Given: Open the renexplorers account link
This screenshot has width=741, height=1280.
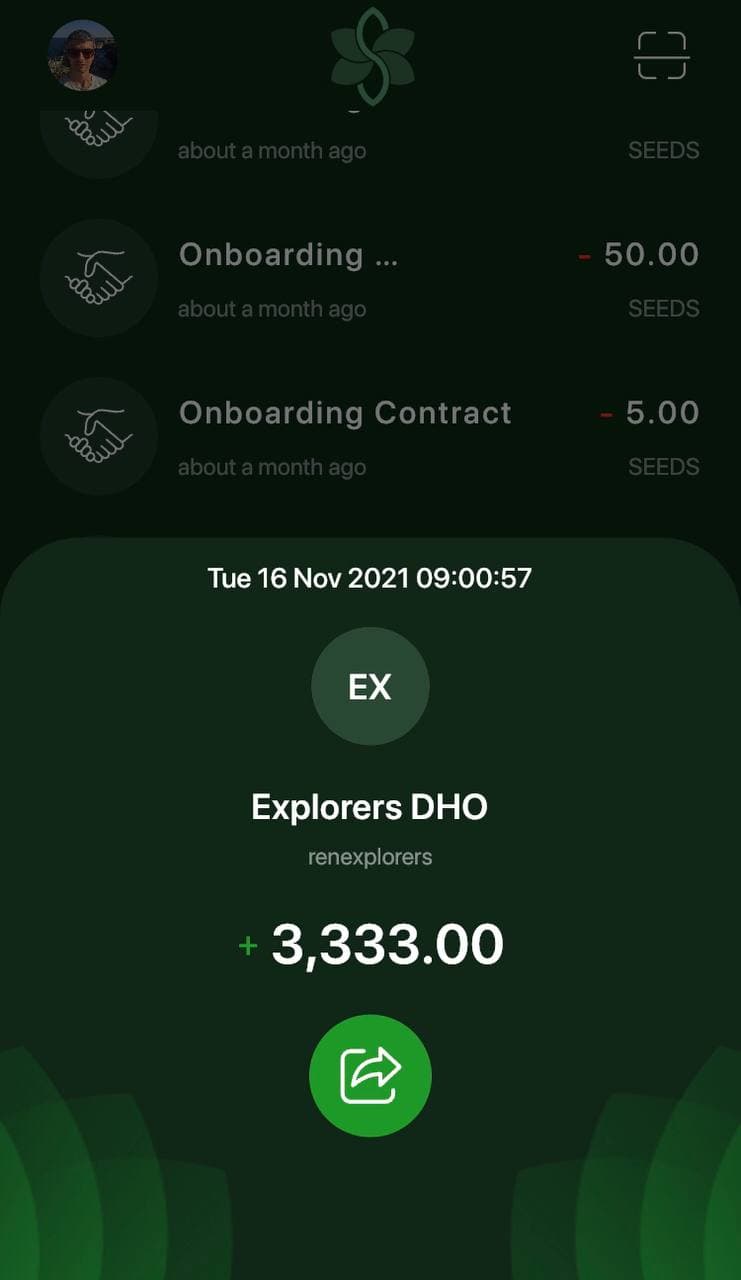Looking at the screenshot, I should pyautogui.click(x=370, y=856).
